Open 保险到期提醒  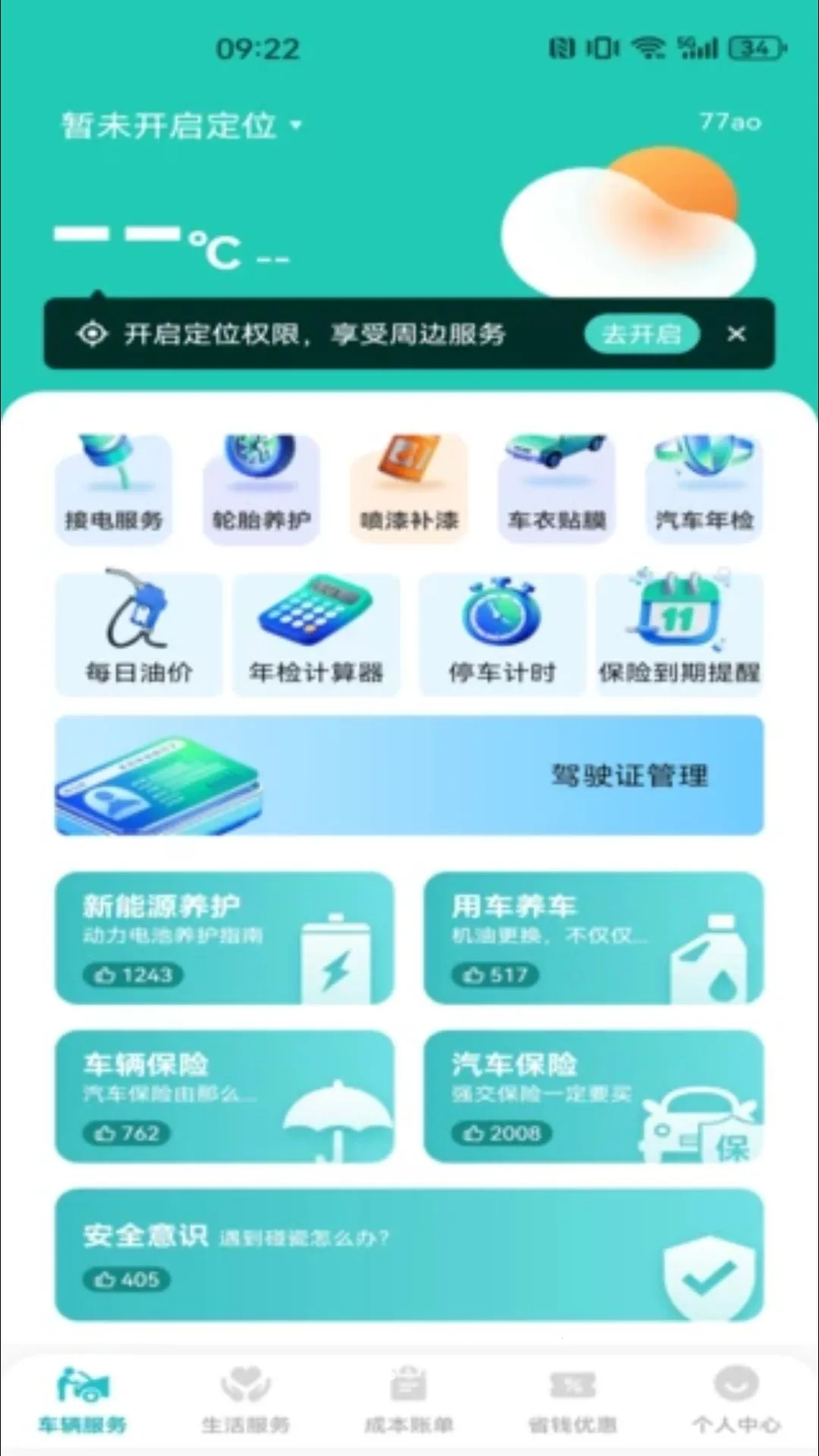tap(679, 634)
